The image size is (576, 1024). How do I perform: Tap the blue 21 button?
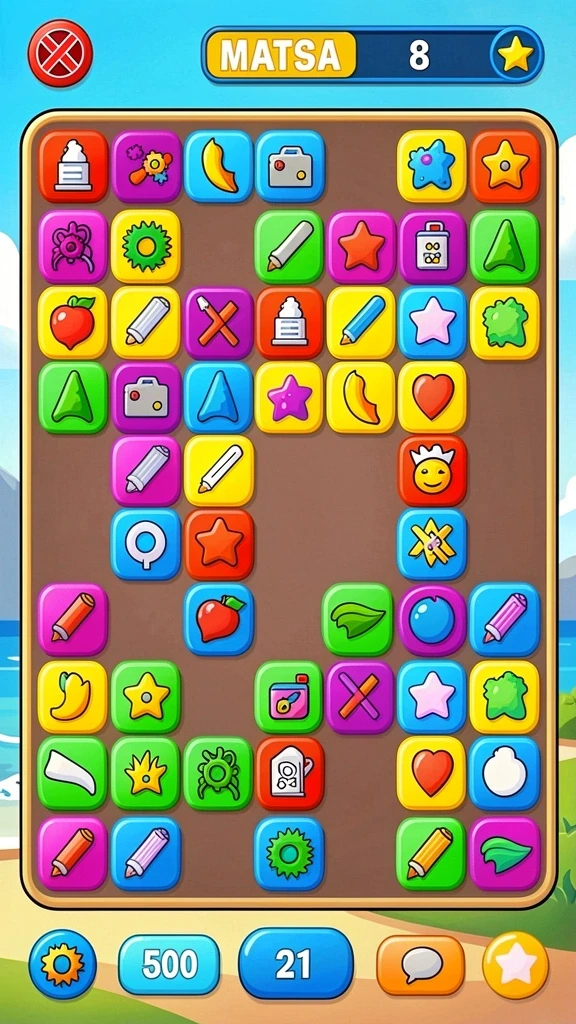pos(296,963)
